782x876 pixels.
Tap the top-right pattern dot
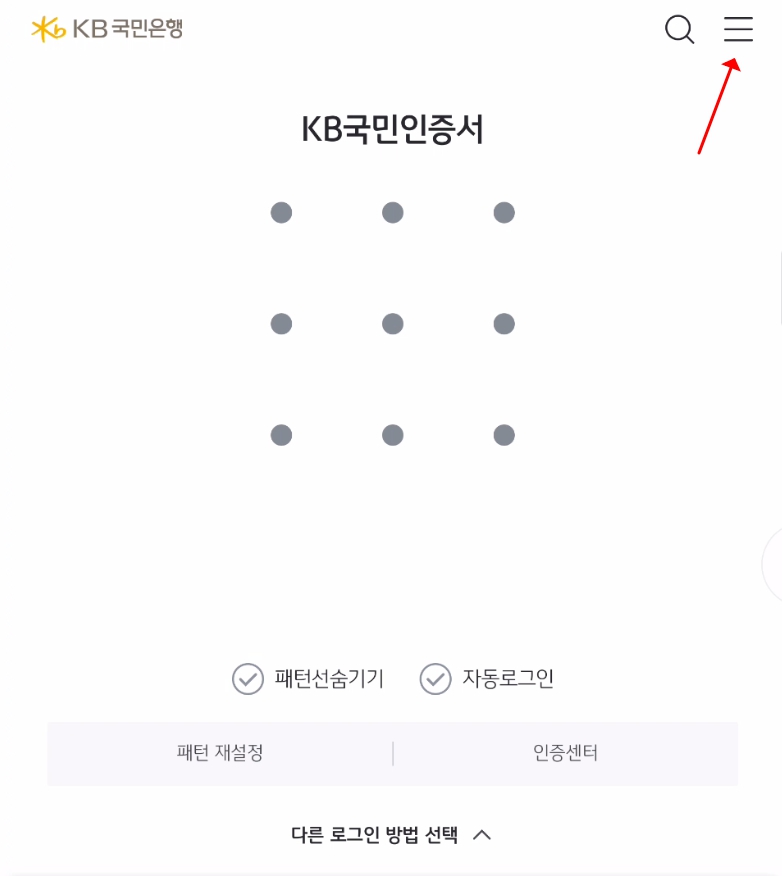click(x=504, y=212)
